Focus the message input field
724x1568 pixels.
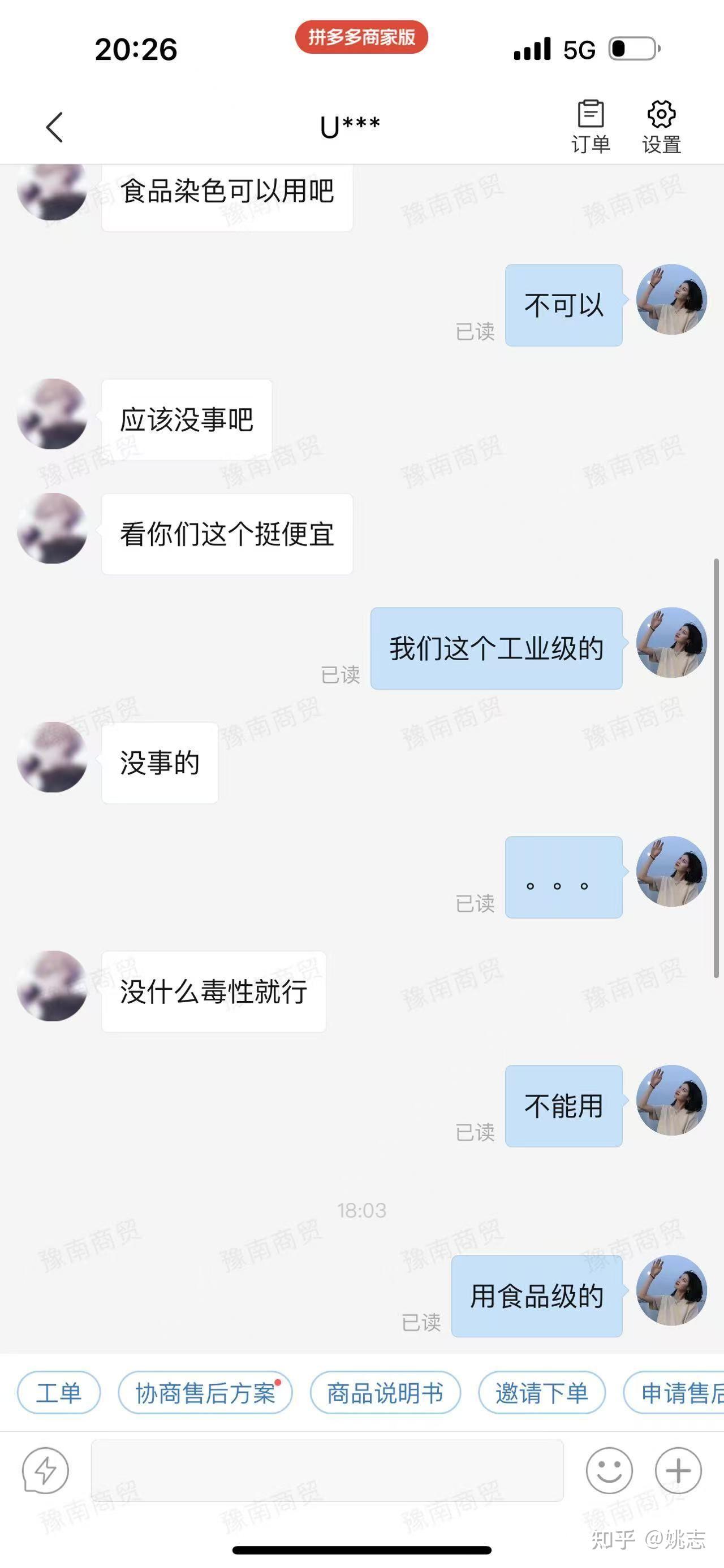click(x=327, y=1471)
